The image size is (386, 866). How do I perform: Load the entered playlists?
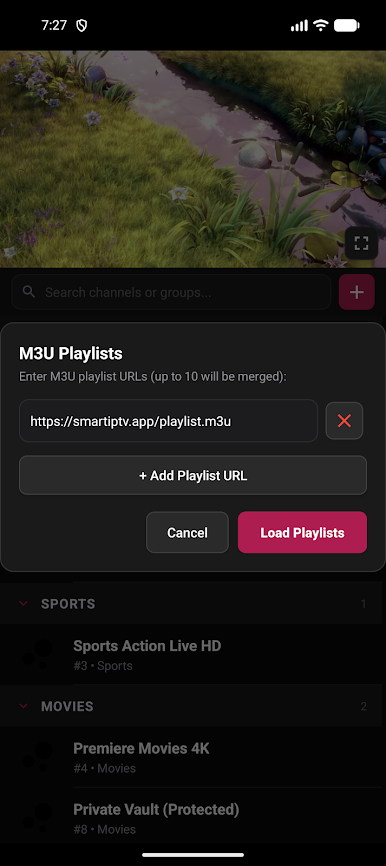coord(302,532)
